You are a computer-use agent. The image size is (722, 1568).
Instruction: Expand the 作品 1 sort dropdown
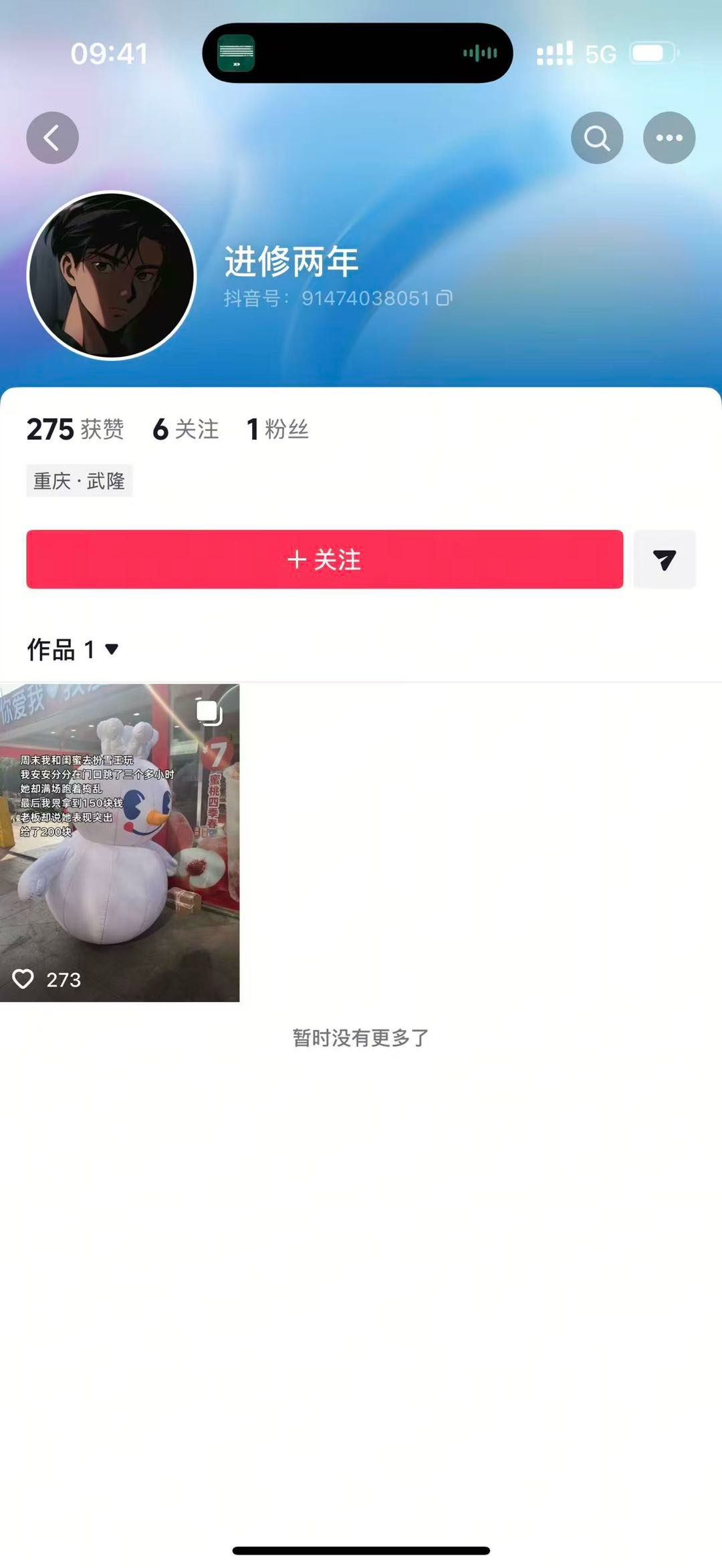tap(73, 649)
